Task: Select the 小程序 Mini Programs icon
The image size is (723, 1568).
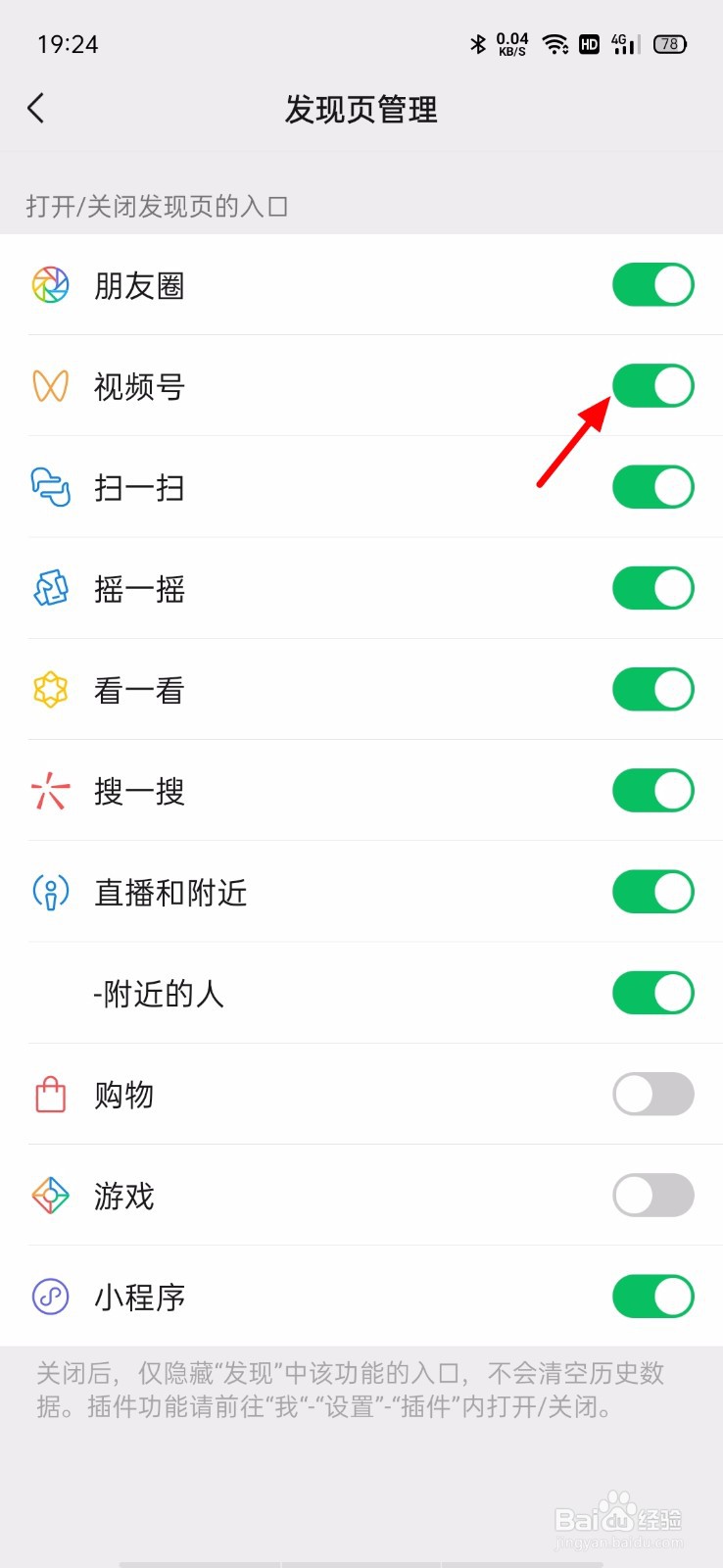Action: (x=50, y=1296)
